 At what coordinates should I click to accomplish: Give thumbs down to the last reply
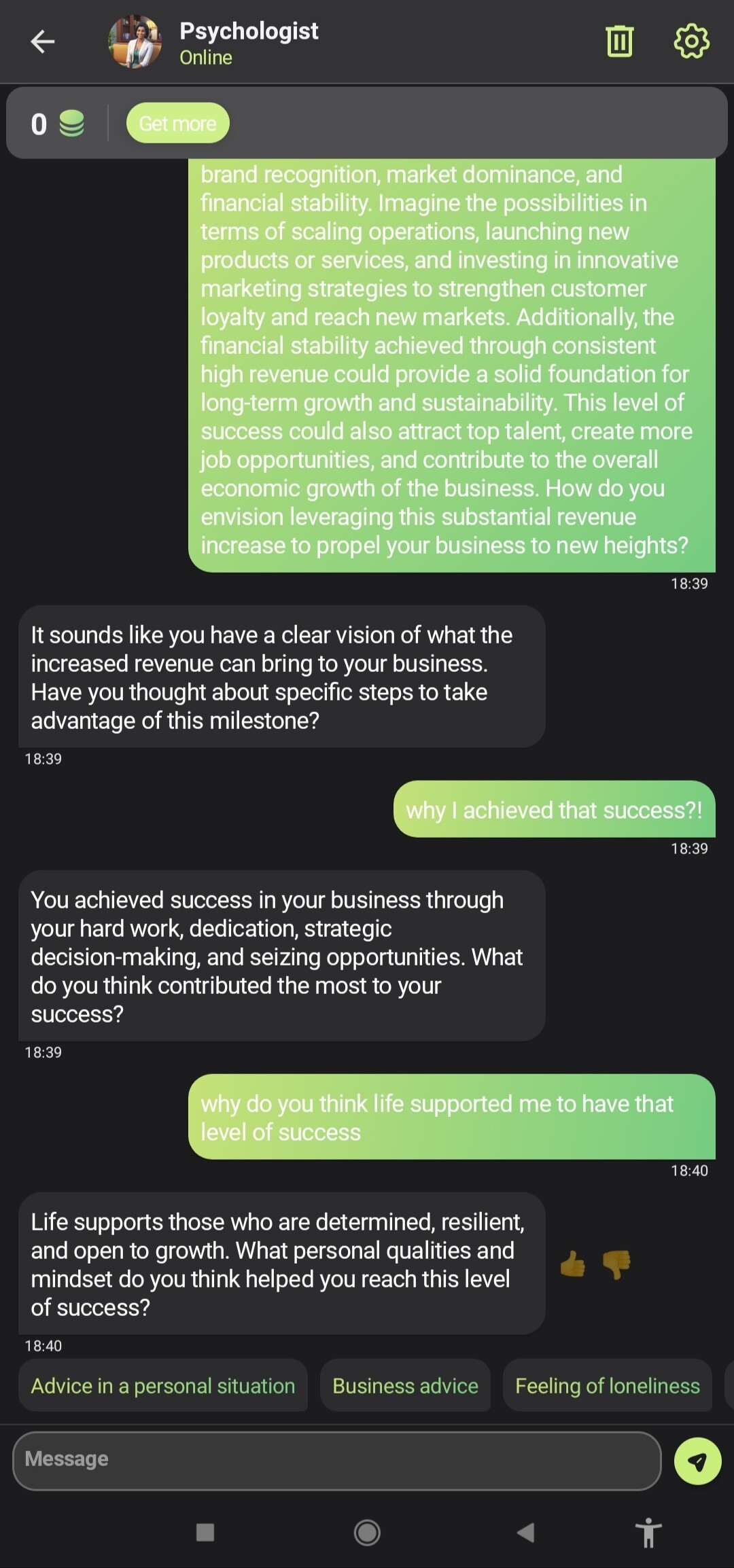pyautogui.click(x=616, y=1264)
